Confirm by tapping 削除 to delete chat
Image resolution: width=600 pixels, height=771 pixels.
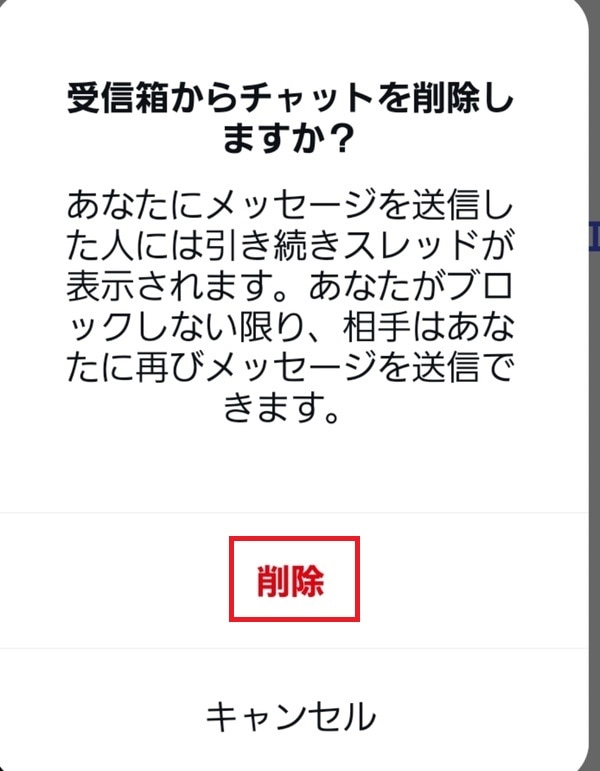292,581
